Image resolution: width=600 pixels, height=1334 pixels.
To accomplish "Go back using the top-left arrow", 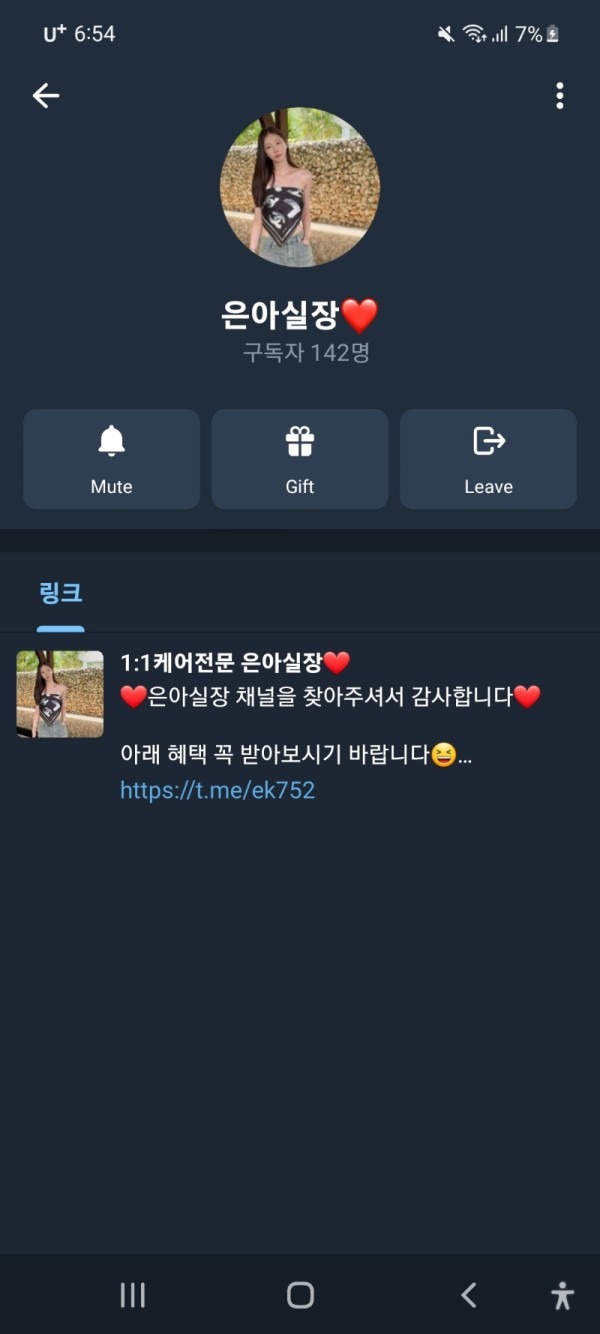I will [46, 95].
